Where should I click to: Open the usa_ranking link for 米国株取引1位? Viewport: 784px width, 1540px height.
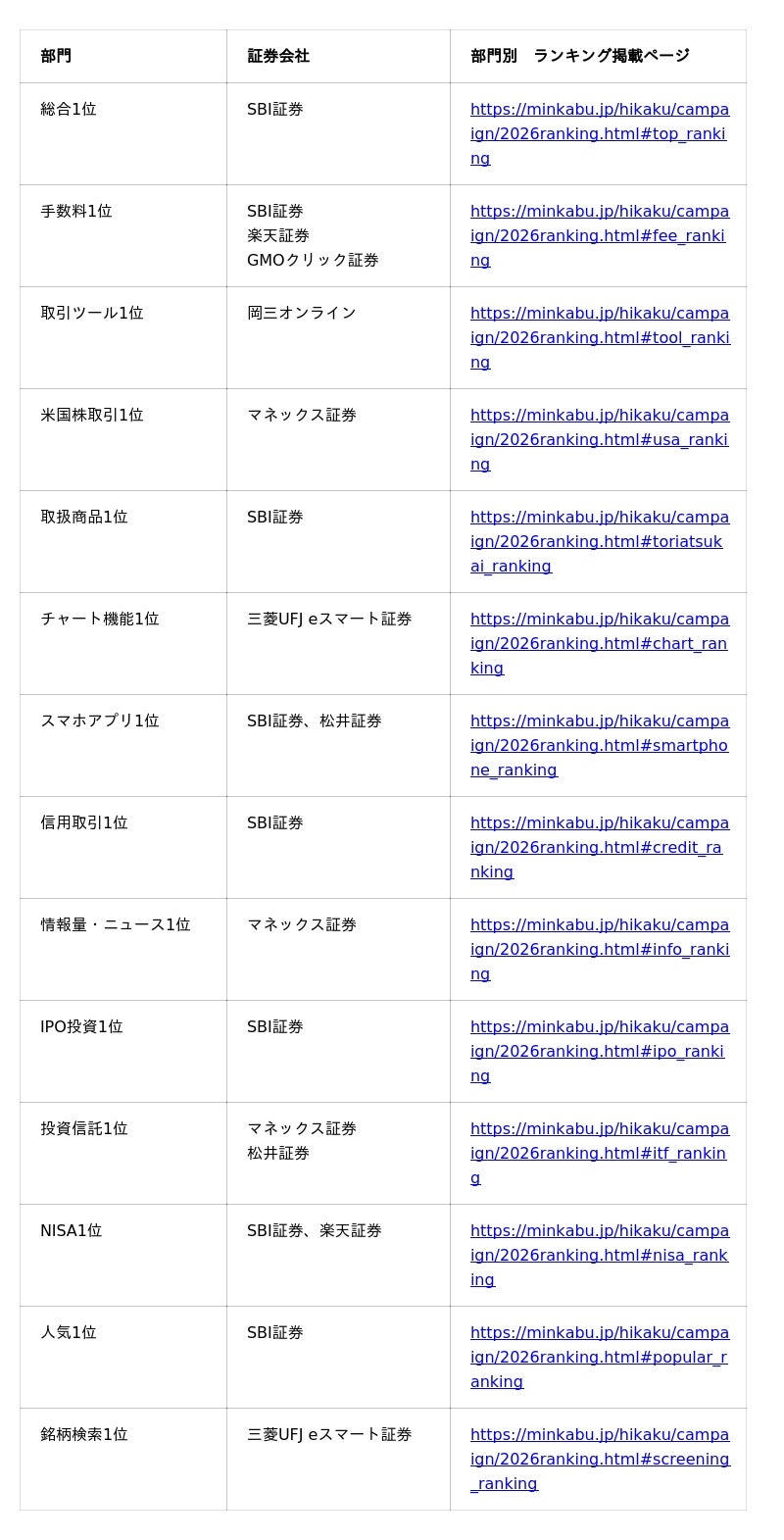point(598,439)
